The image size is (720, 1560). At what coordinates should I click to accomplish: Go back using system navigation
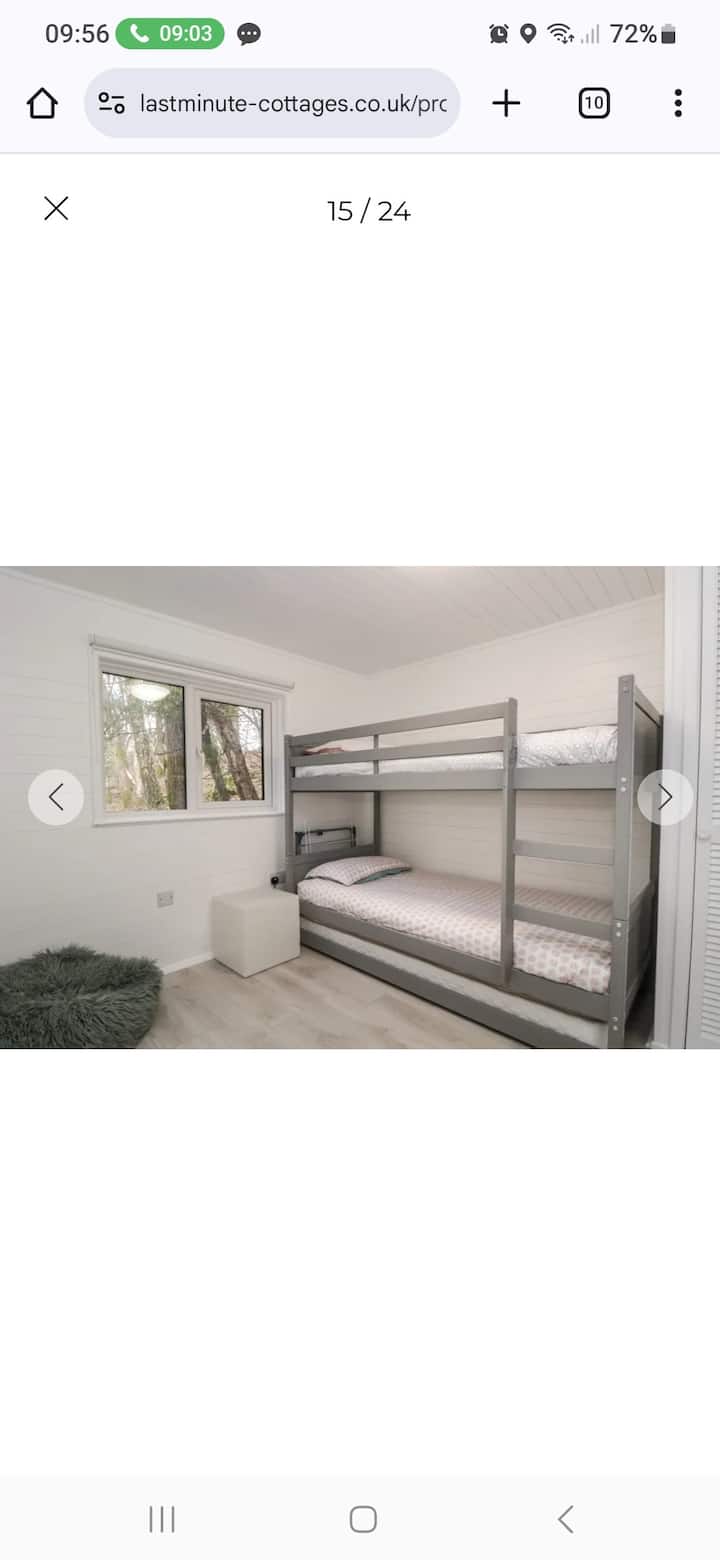[565, 1519]
